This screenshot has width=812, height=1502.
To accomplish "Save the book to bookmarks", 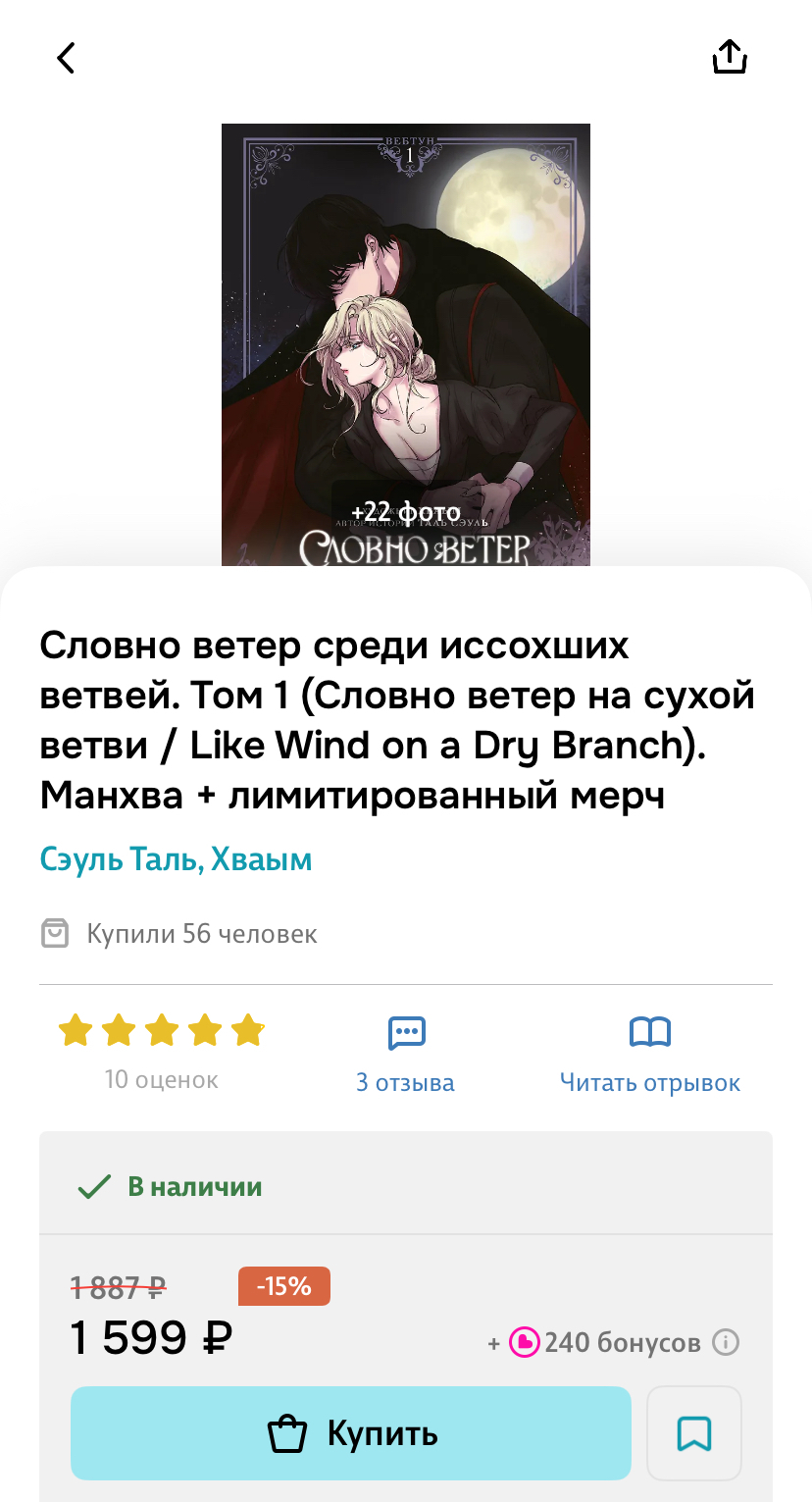I will (694, 1433).
